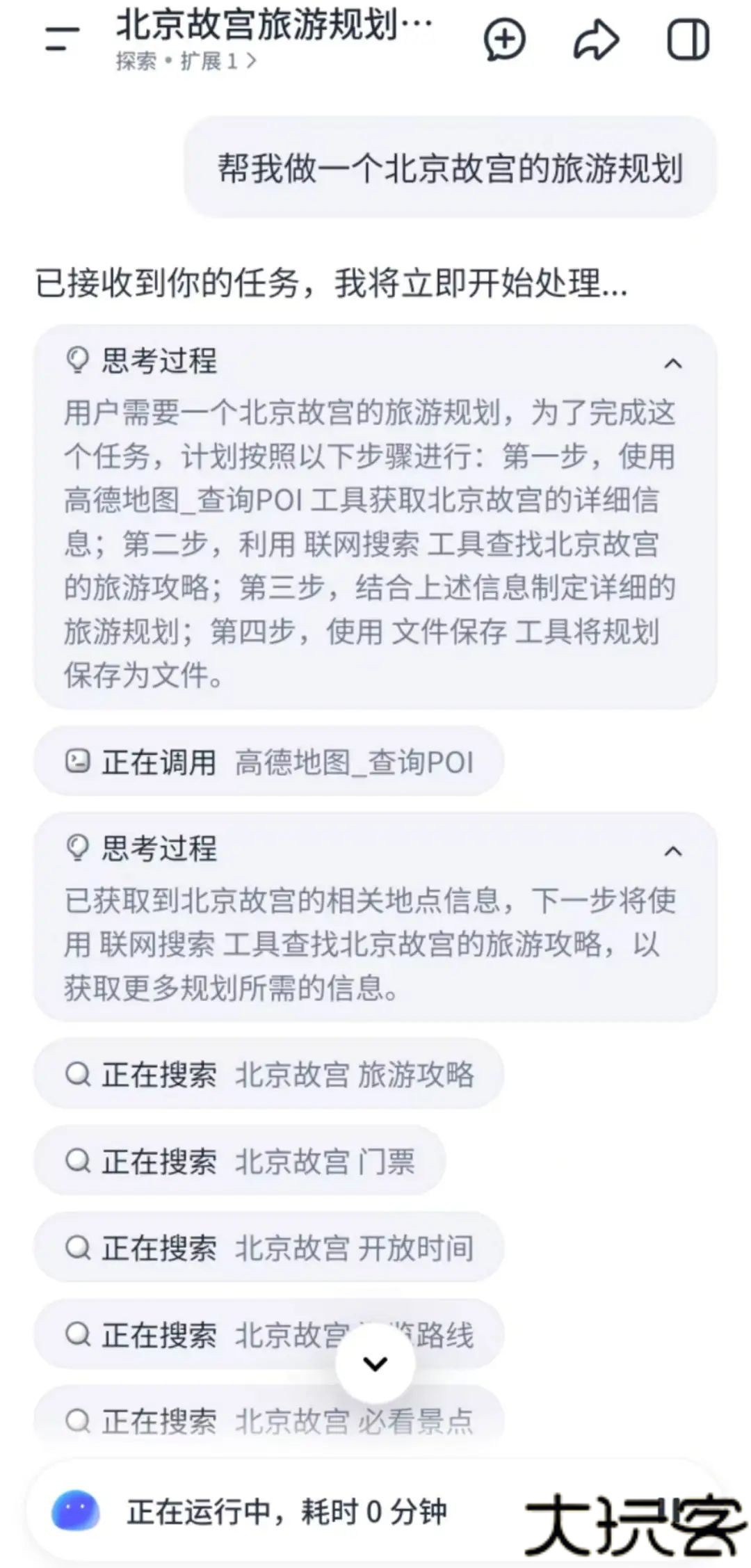The image size is (751, 1568).
Task: Share this conversation
Action: coord(596,40)
